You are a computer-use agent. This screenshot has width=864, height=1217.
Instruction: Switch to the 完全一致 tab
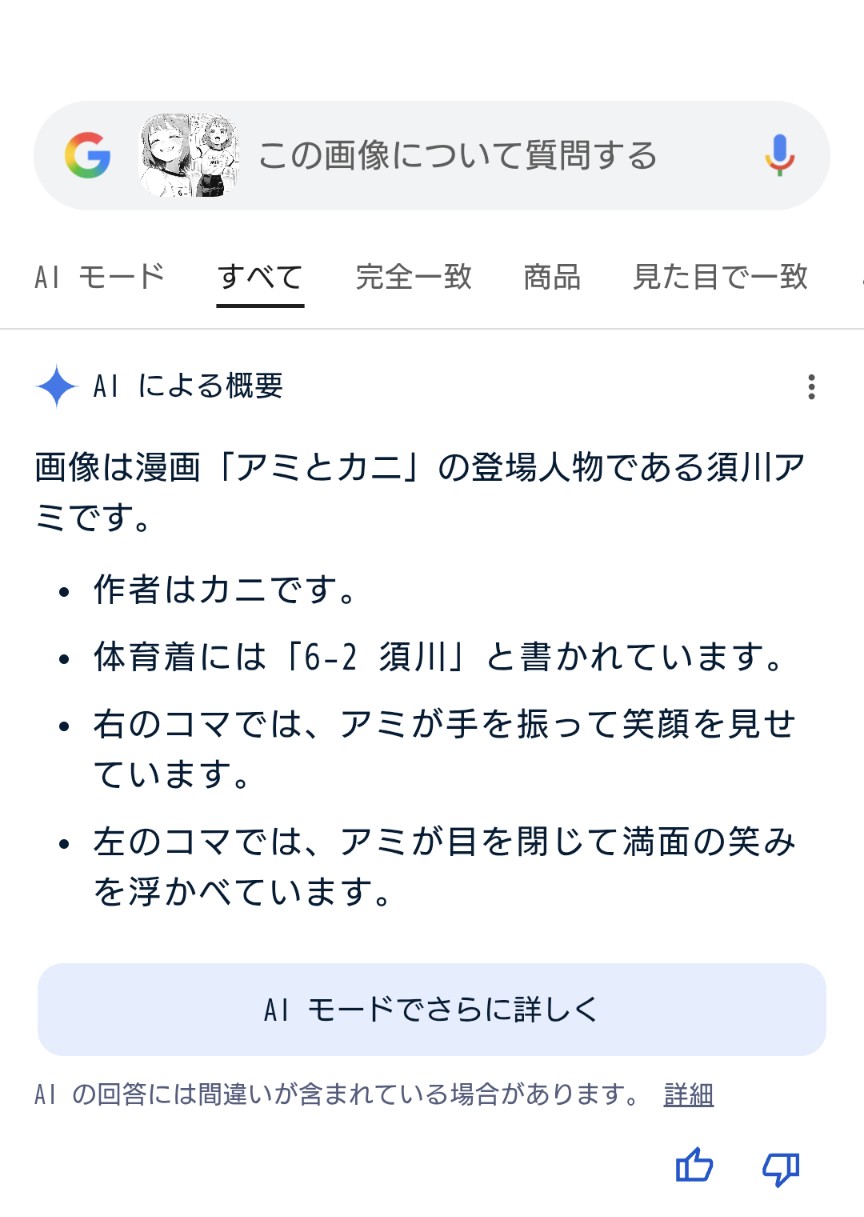pos(413,276)
